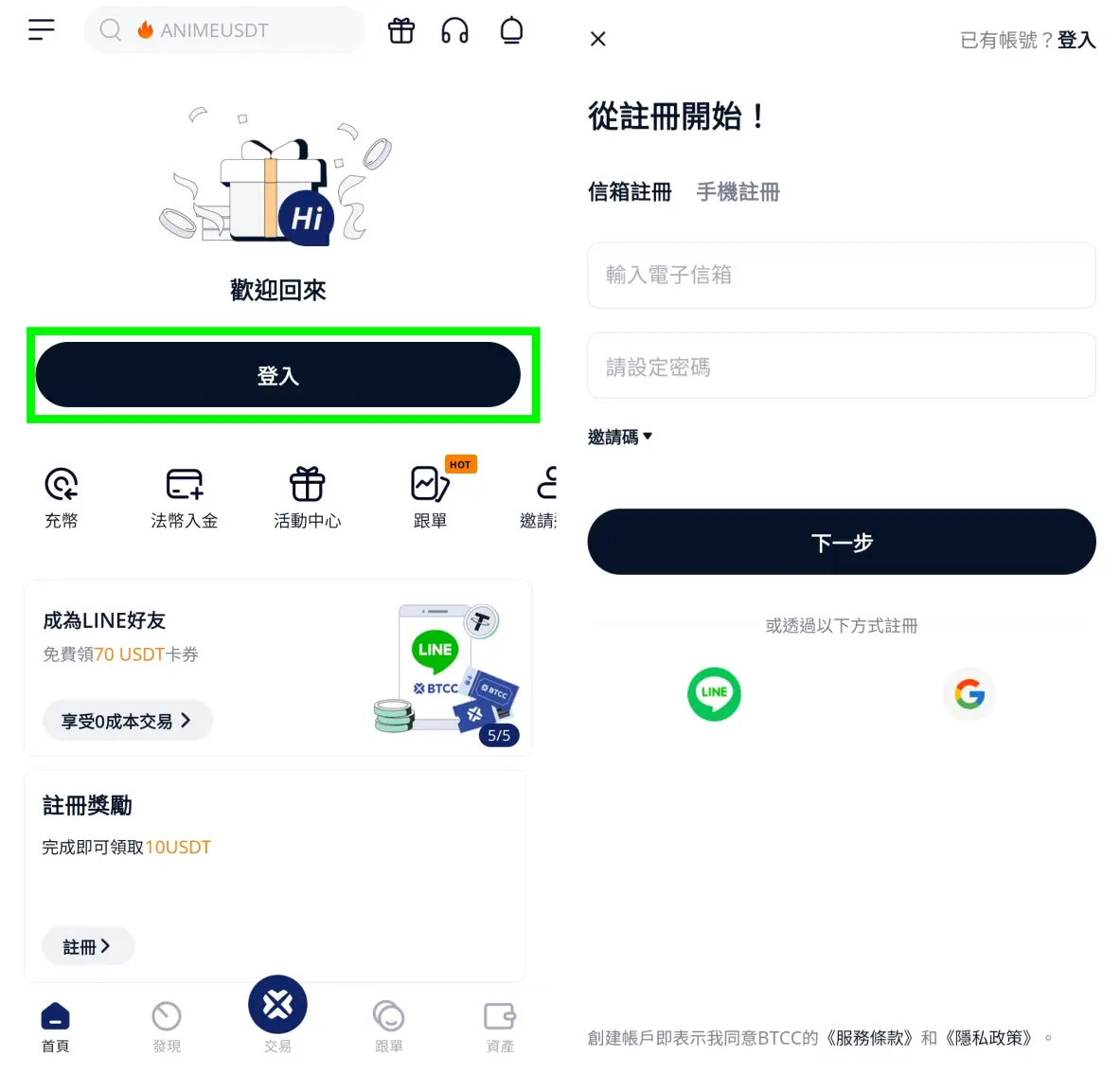This screenshot has width=1120, height=1074.
Task: Open 法幣入金 shortcut
Action: (x=185, y=496)
